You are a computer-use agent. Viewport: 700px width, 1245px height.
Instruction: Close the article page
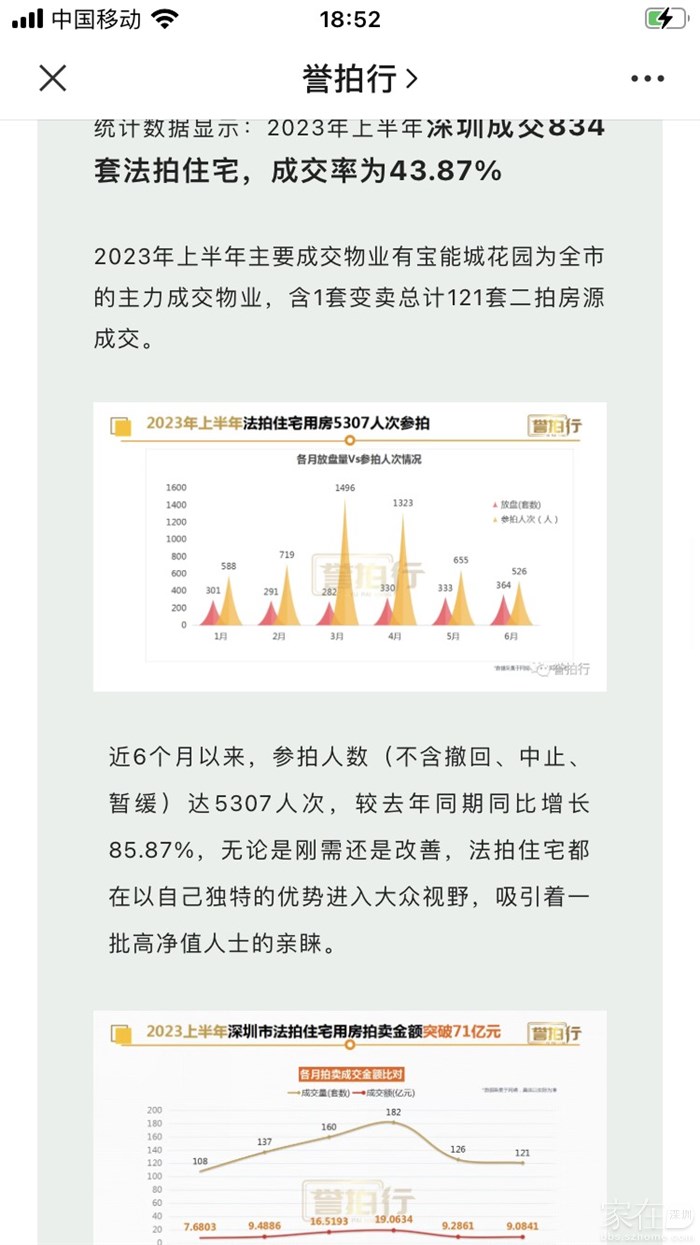(52, 78)
